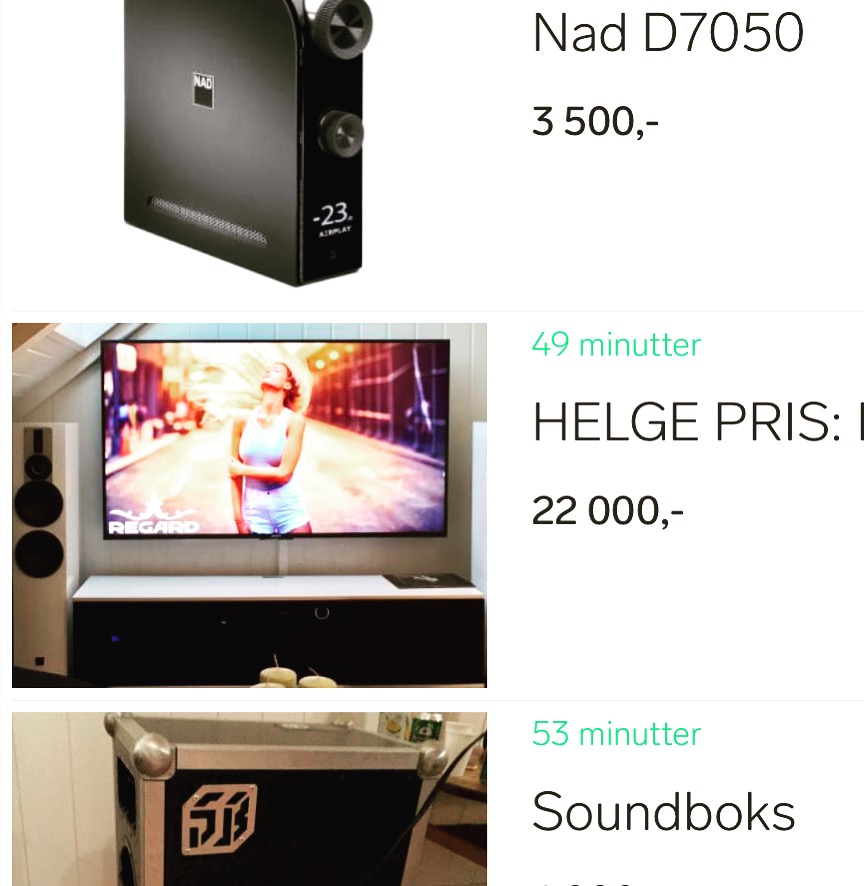Open the Soundboks listing
The image size is (864, 886).
tap(663, 811)
